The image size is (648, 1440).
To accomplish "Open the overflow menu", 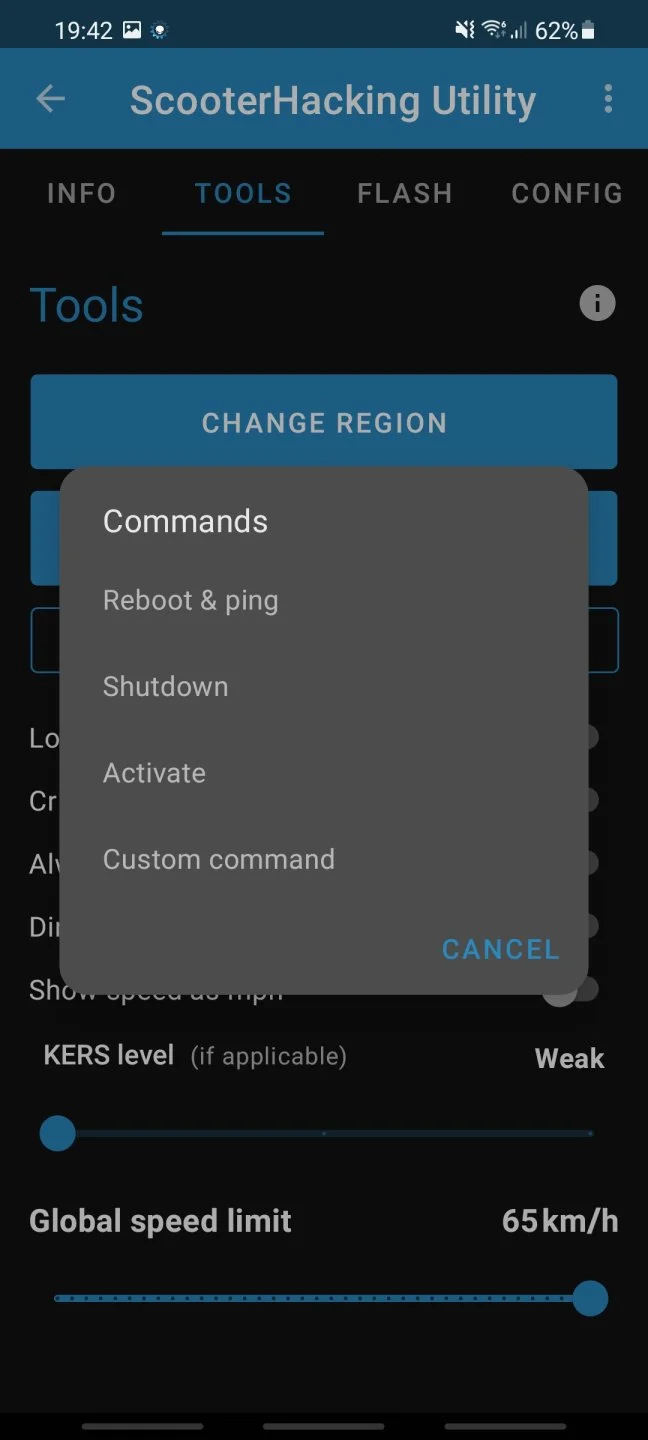I will [608, 99].
